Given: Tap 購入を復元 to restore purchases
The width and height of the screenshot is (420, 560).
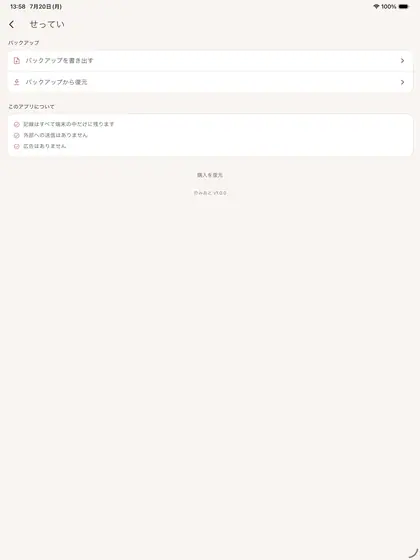Looking at the screenshot, I should 210,175.
